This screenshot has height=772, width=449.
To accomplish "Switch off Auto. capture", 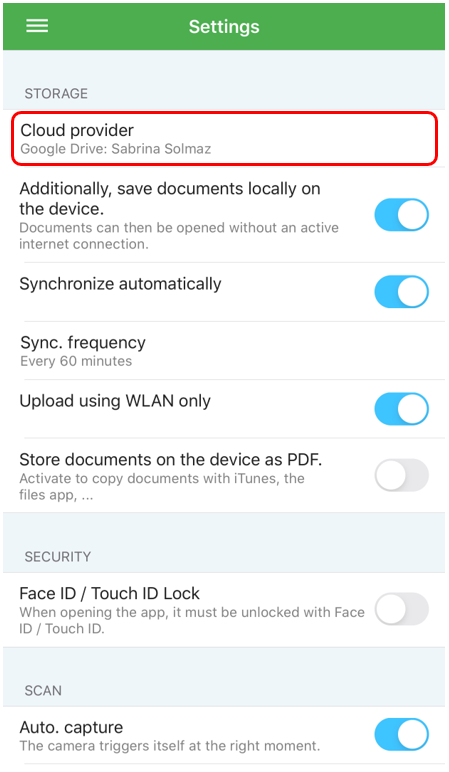I will coord(401,735).
